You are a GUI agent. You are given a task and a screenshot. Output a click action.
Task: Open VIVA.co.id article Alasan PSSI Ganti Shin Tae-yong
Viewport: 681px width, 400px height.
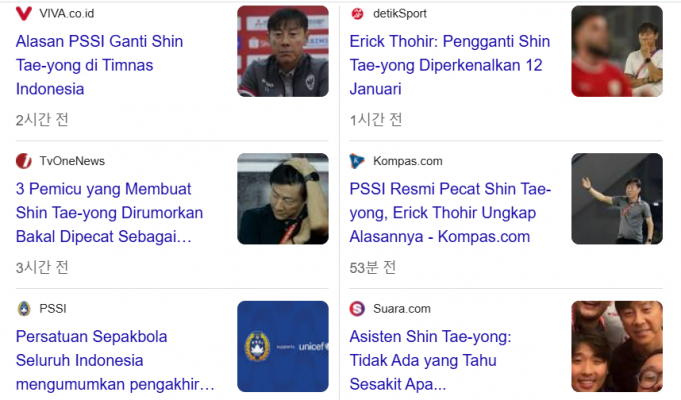tap(100, 65)
